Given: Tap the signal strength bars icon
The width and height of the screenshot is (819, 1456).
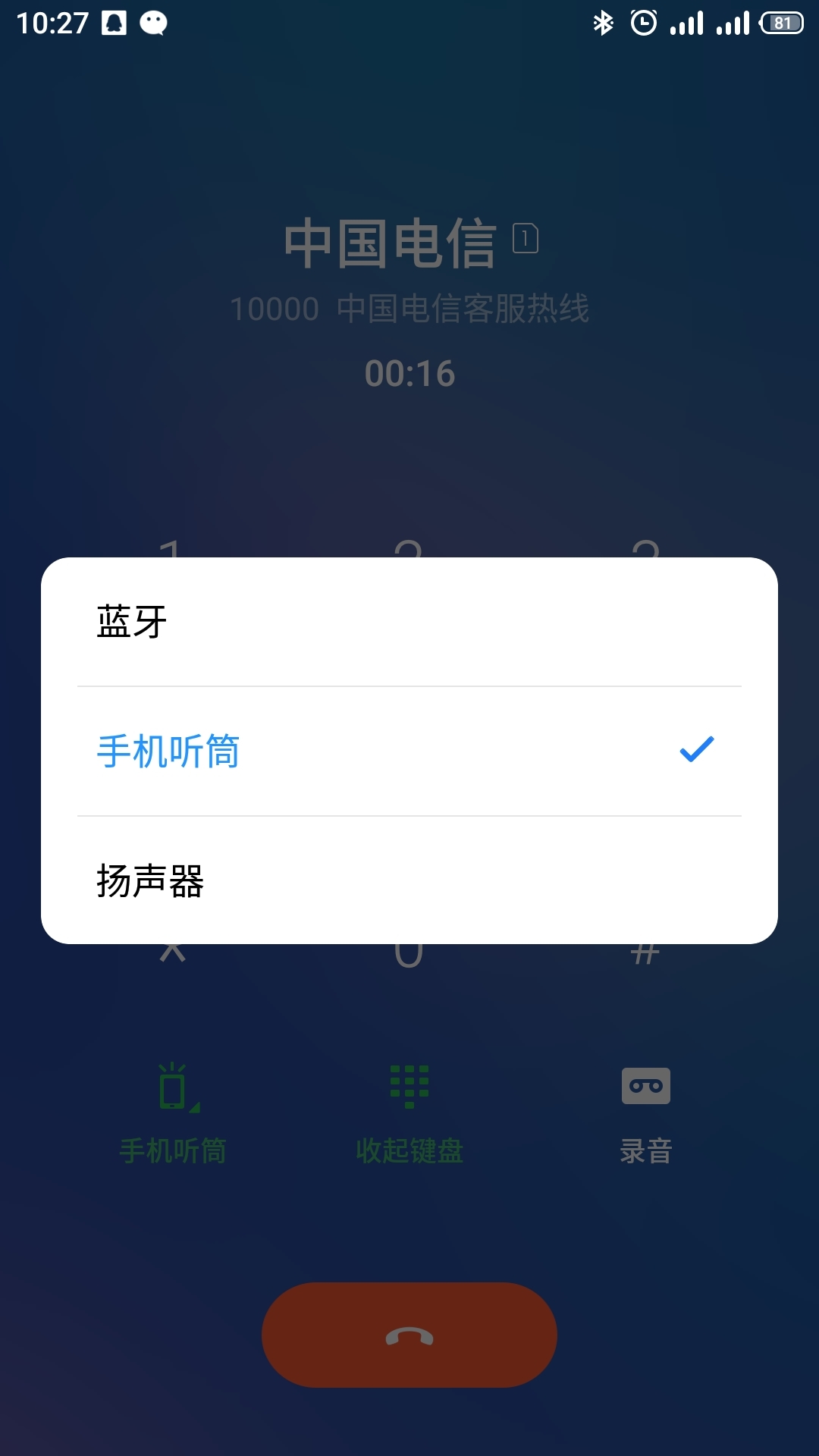Looking at the screenshot, I should tap(686, 24).
